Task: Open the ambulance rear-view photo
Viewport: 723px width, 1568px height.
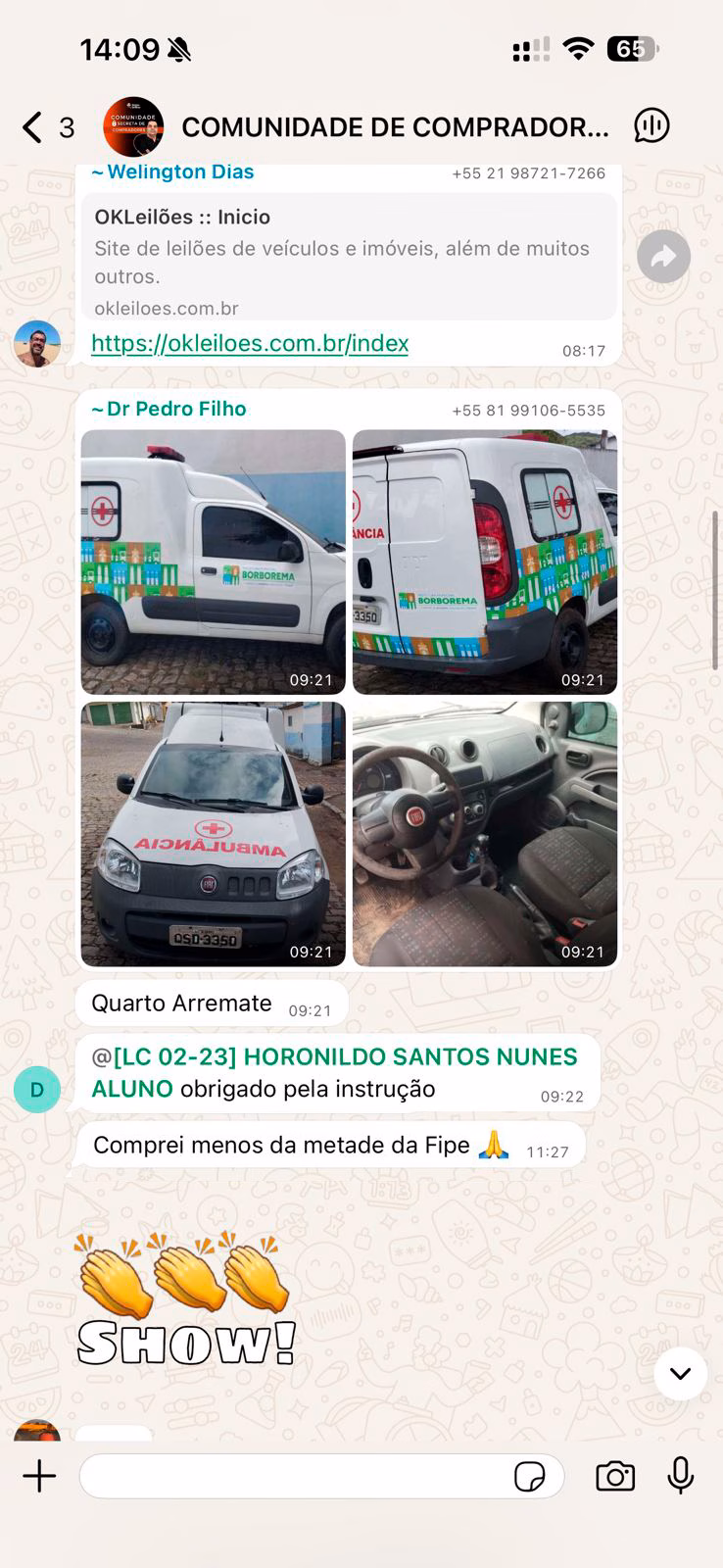Action: tap(485, 563)
